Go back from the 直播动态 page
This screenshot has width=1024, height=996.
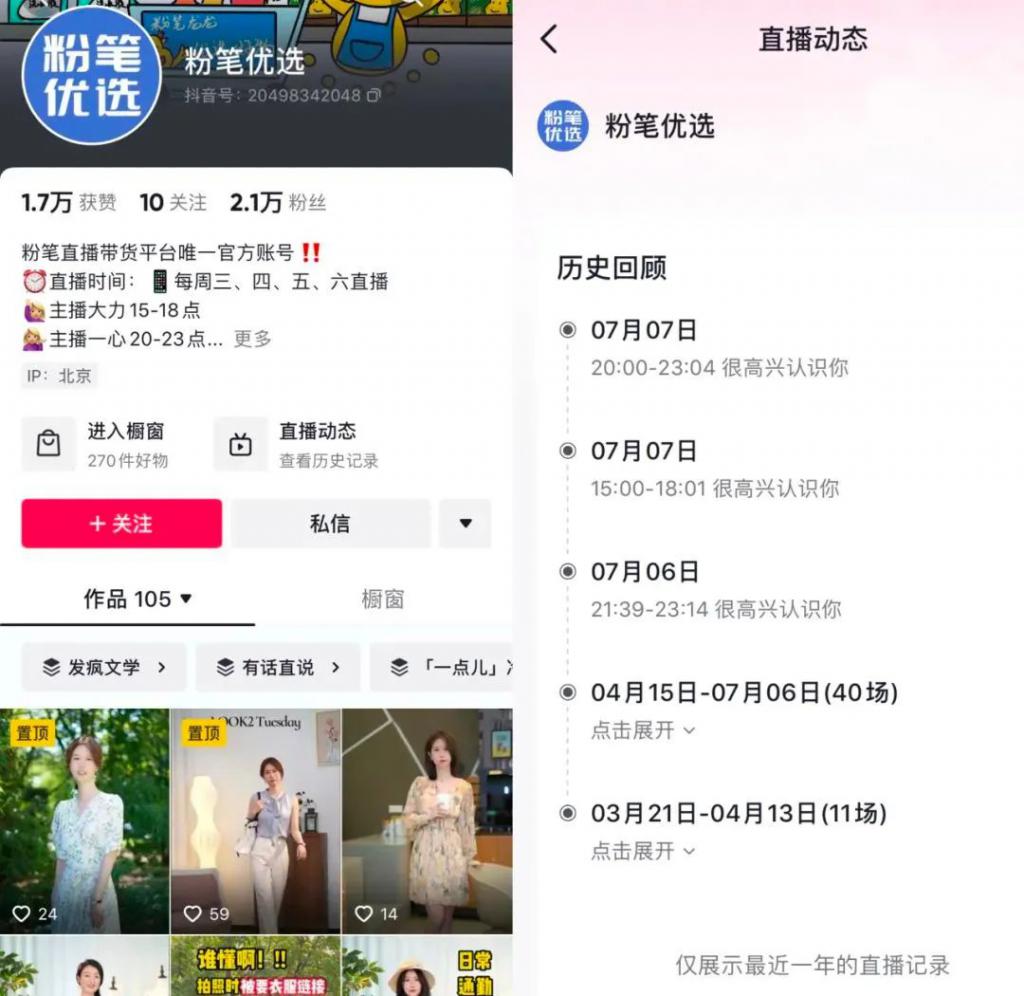(549, 40)
